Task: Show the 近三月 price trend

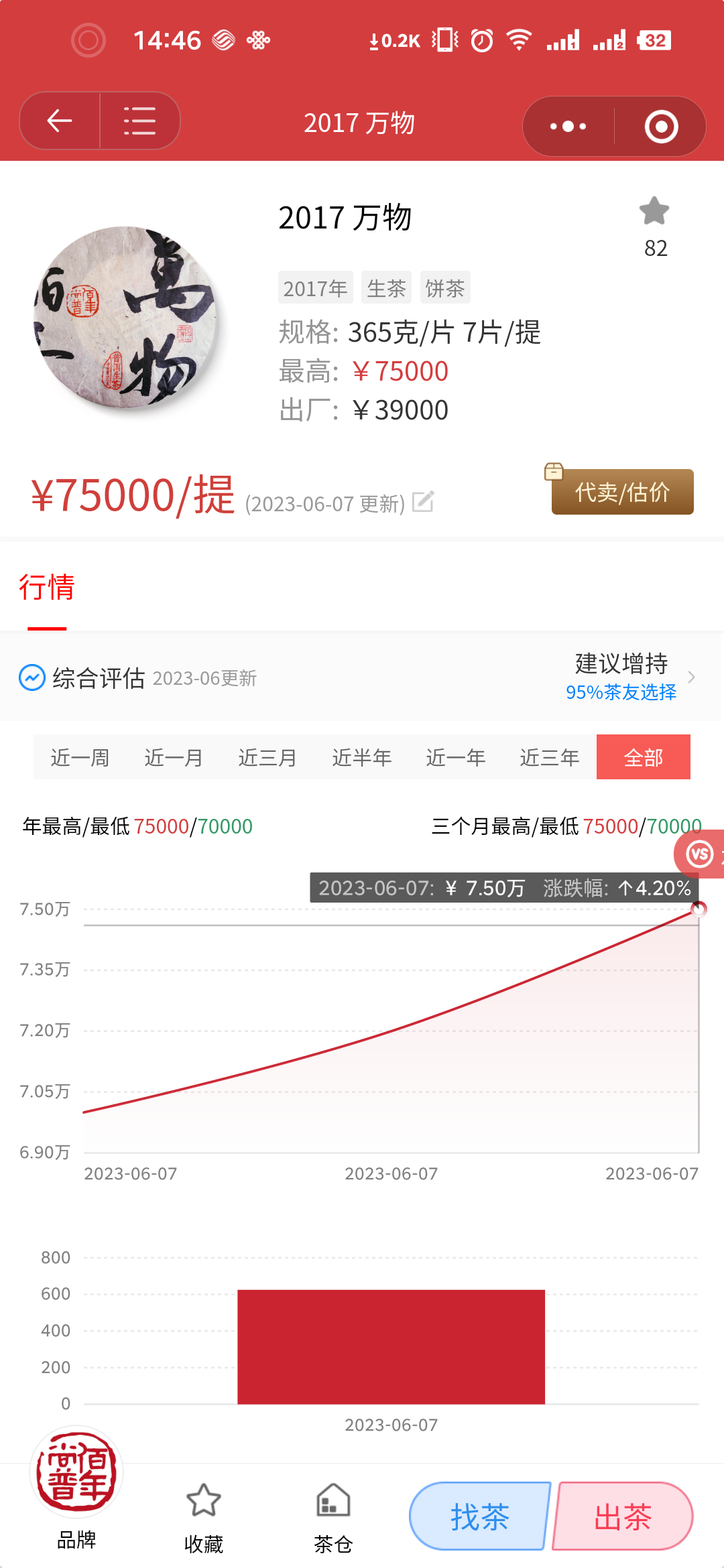Action: (x=268, y=757)
